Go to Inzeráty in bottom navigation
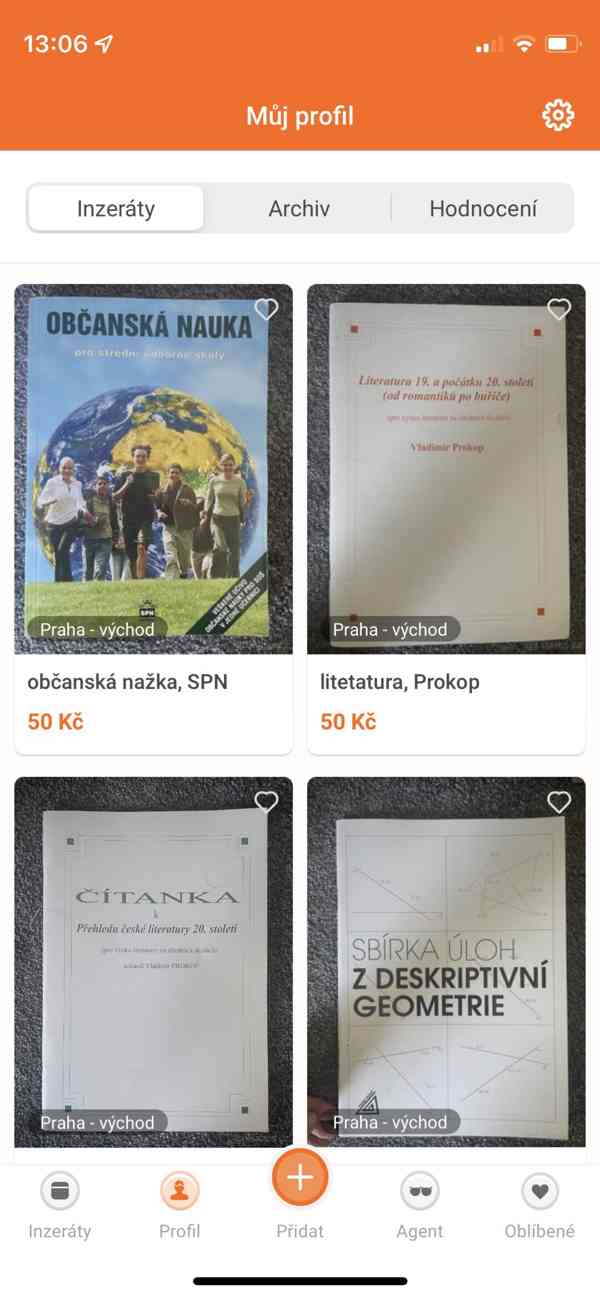This screenshot has height=1298, width=600. pos(60,1206)
